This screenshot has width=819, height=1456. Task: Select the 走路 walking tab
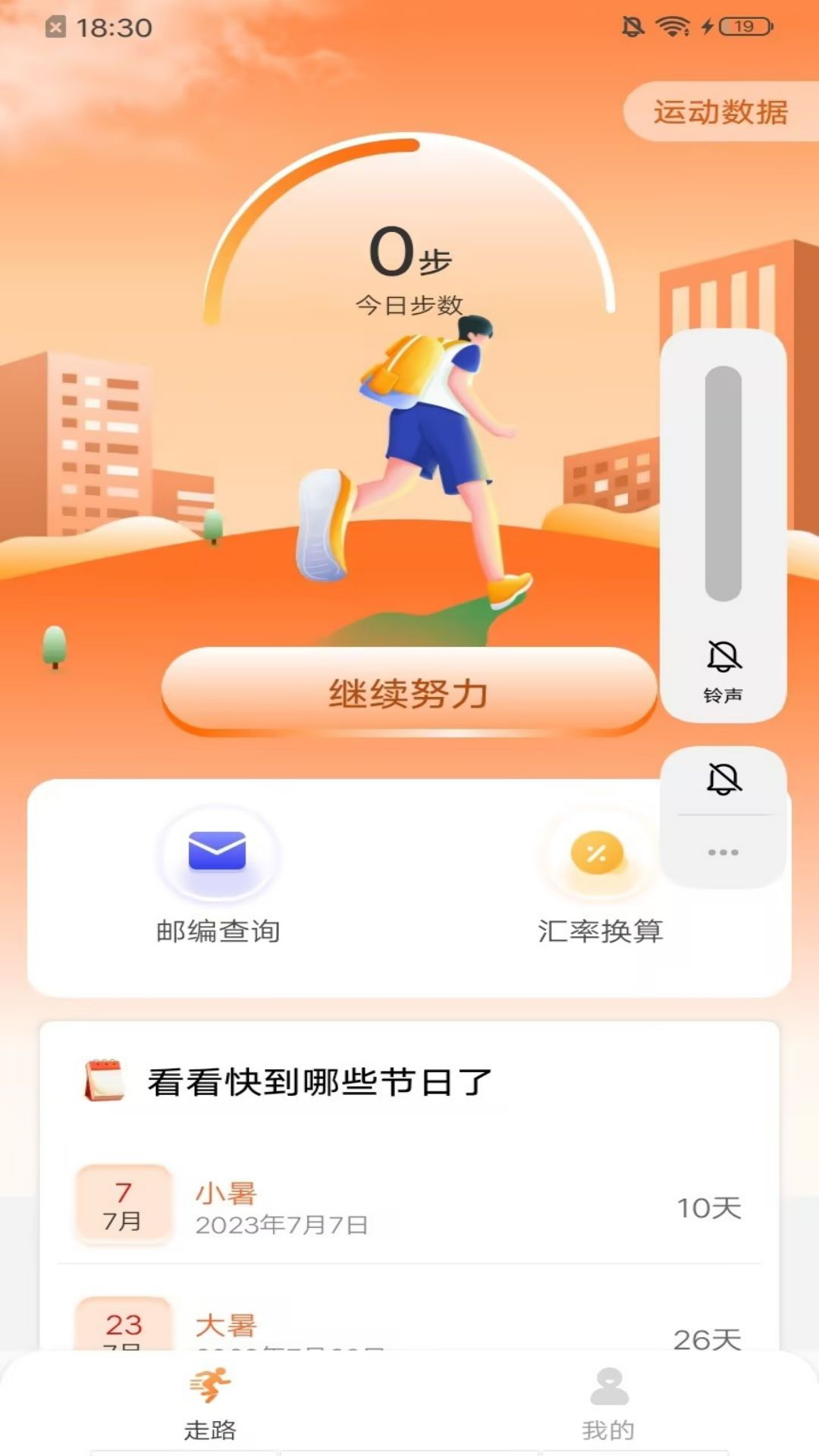[210, 1404]
